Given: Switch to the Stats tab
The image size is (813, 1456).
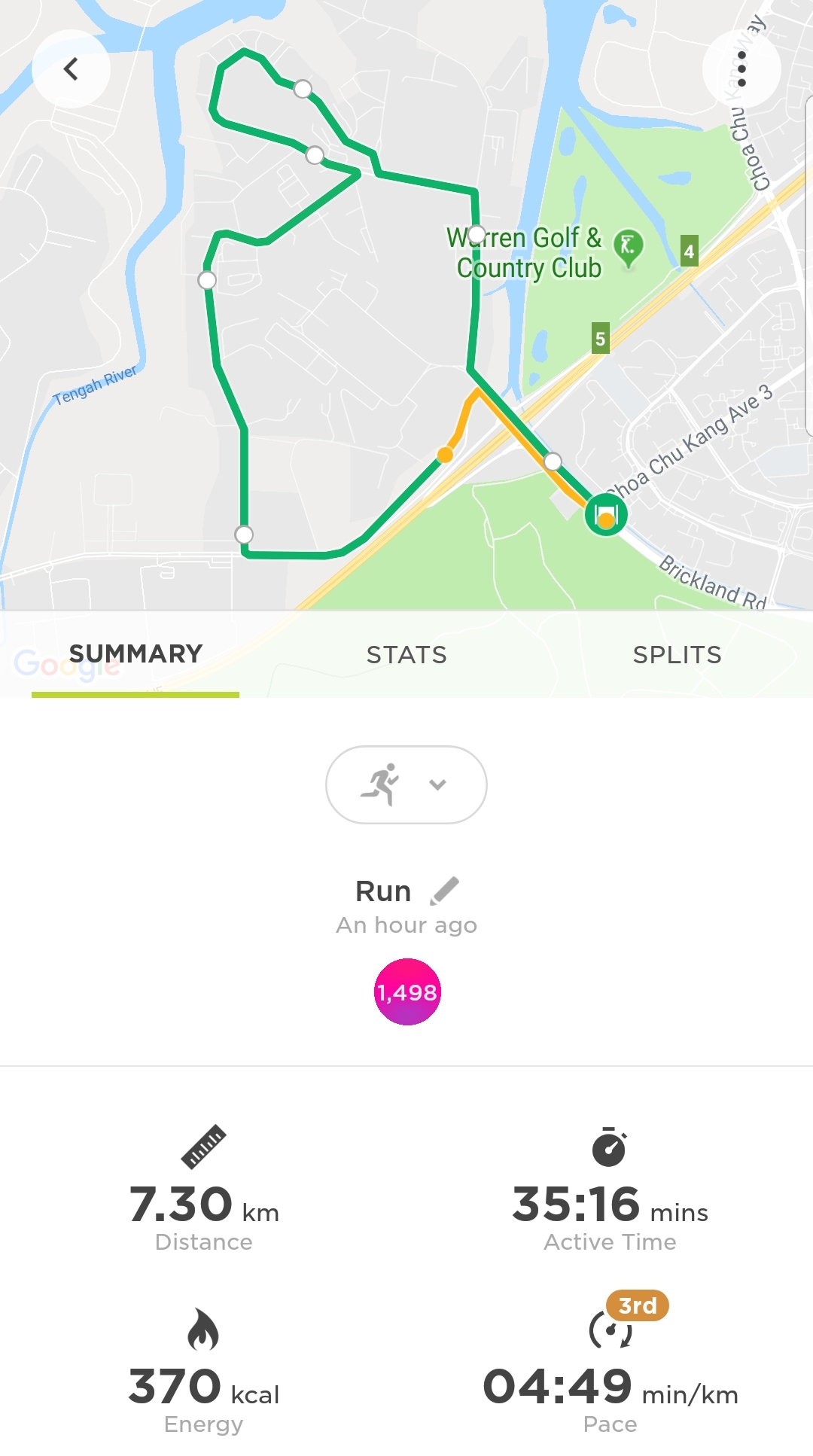Looking at the screenshot, I should 406,655.
